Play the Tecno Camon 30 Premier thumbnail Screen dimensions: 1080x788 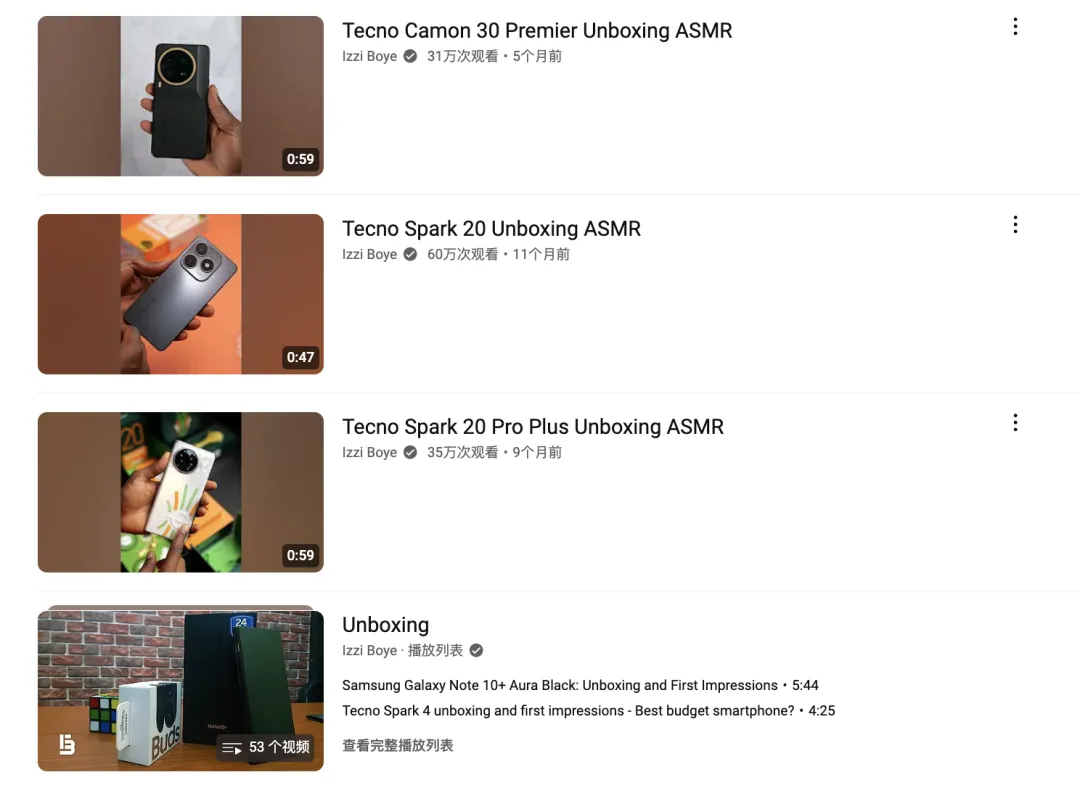180,96
